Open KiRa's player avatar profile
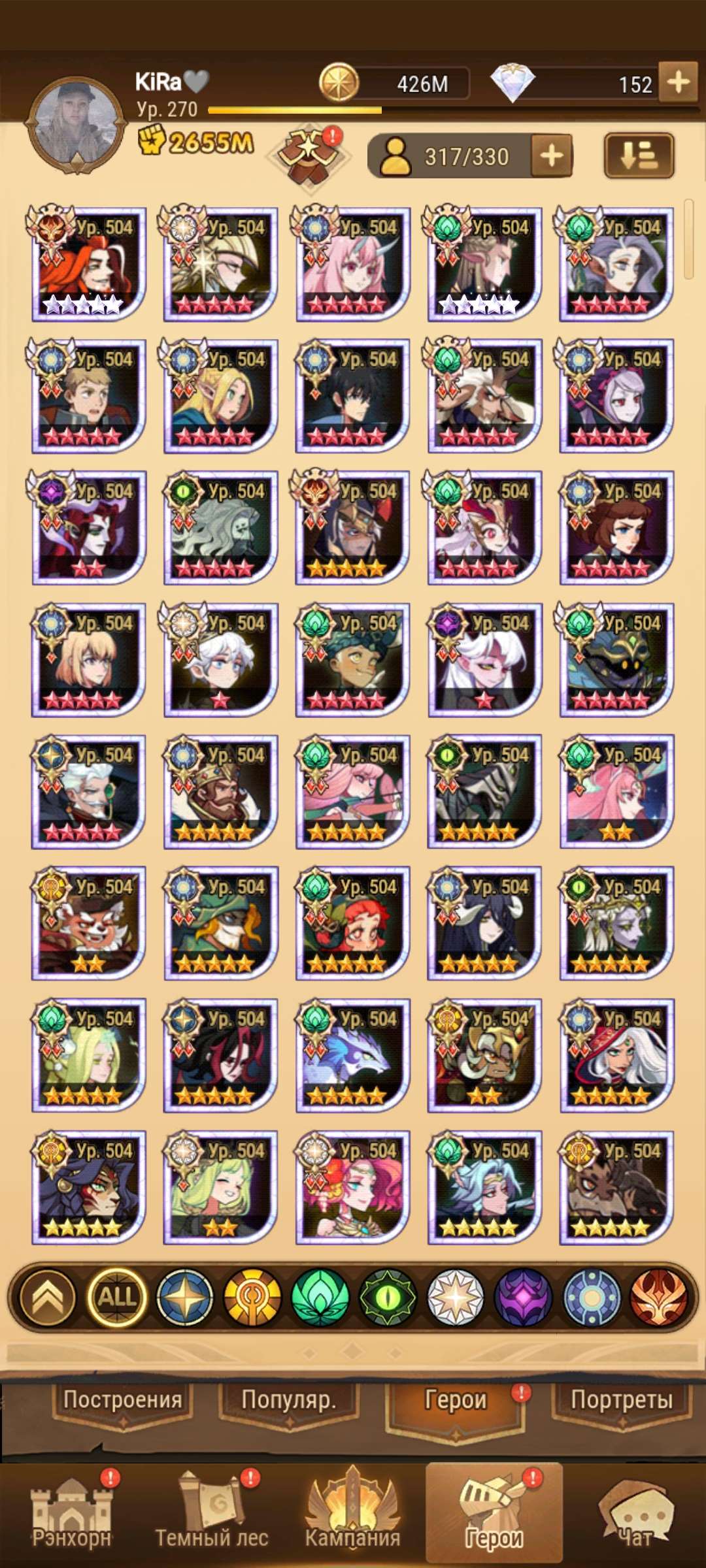Viewport: 706px width, 1568px height. (x=76, y=125)
